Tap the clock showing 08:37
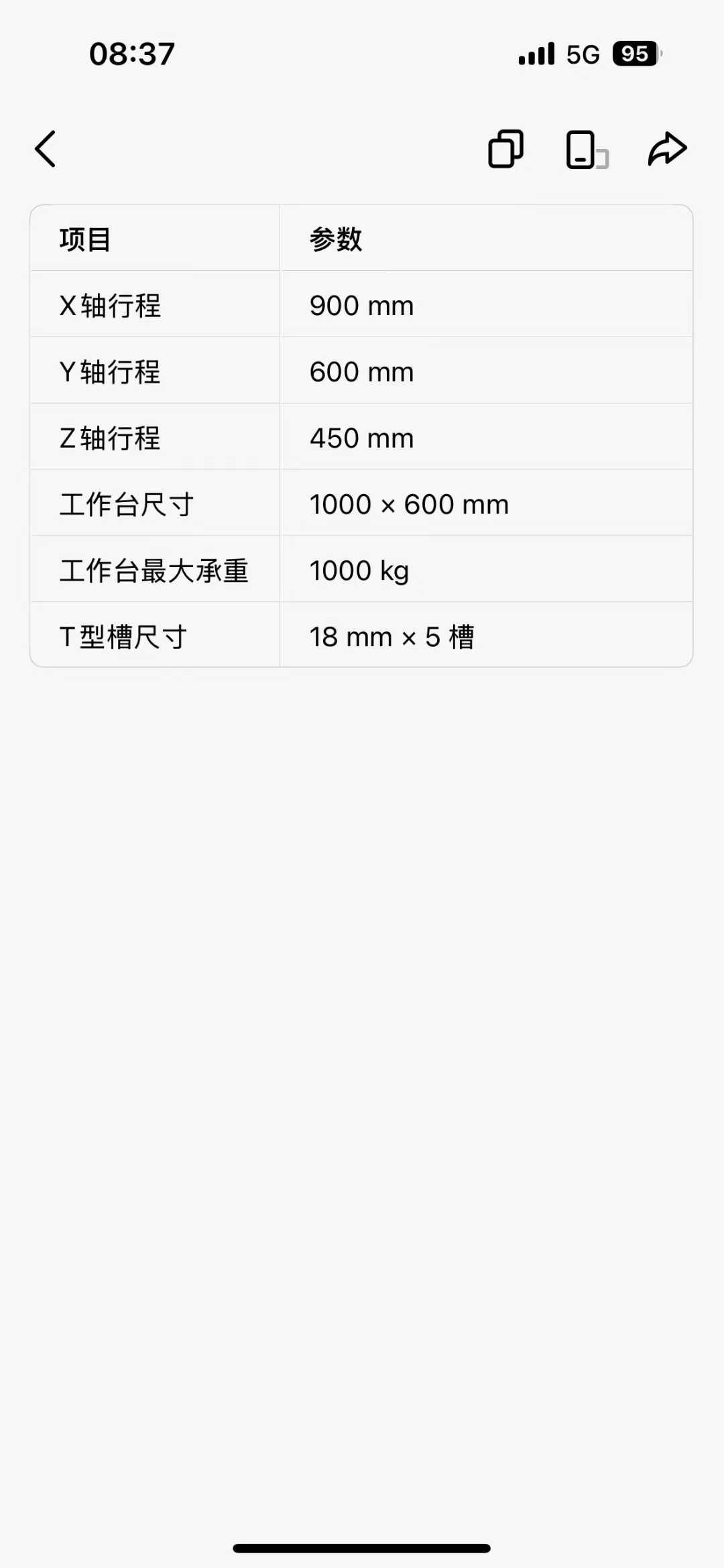 click(131, 54)
